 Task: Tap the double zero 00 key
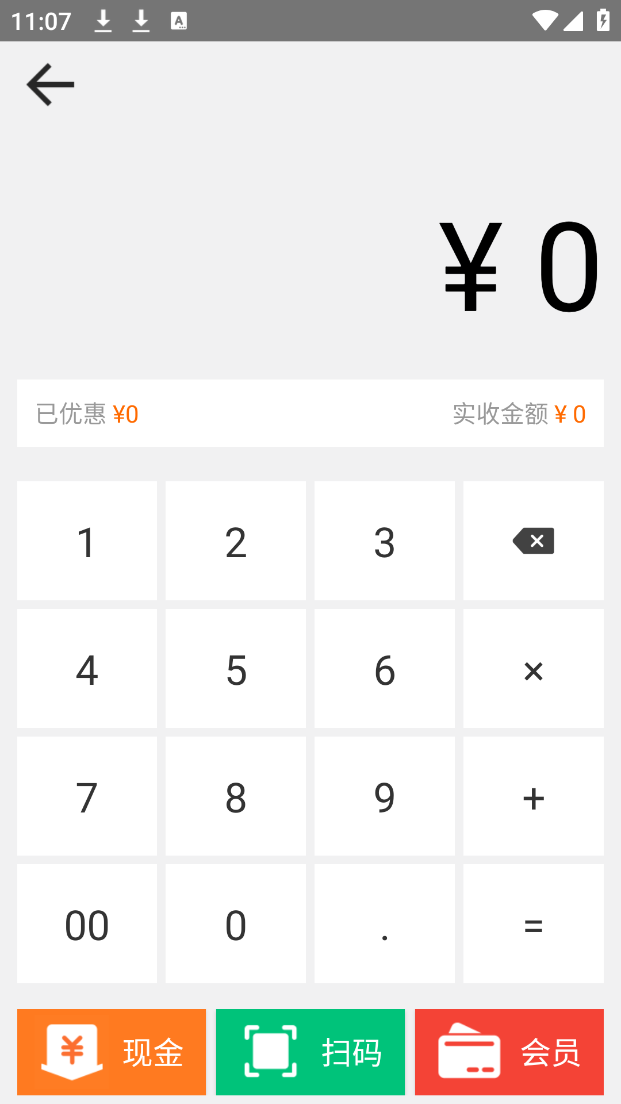(x=87, y=924)
